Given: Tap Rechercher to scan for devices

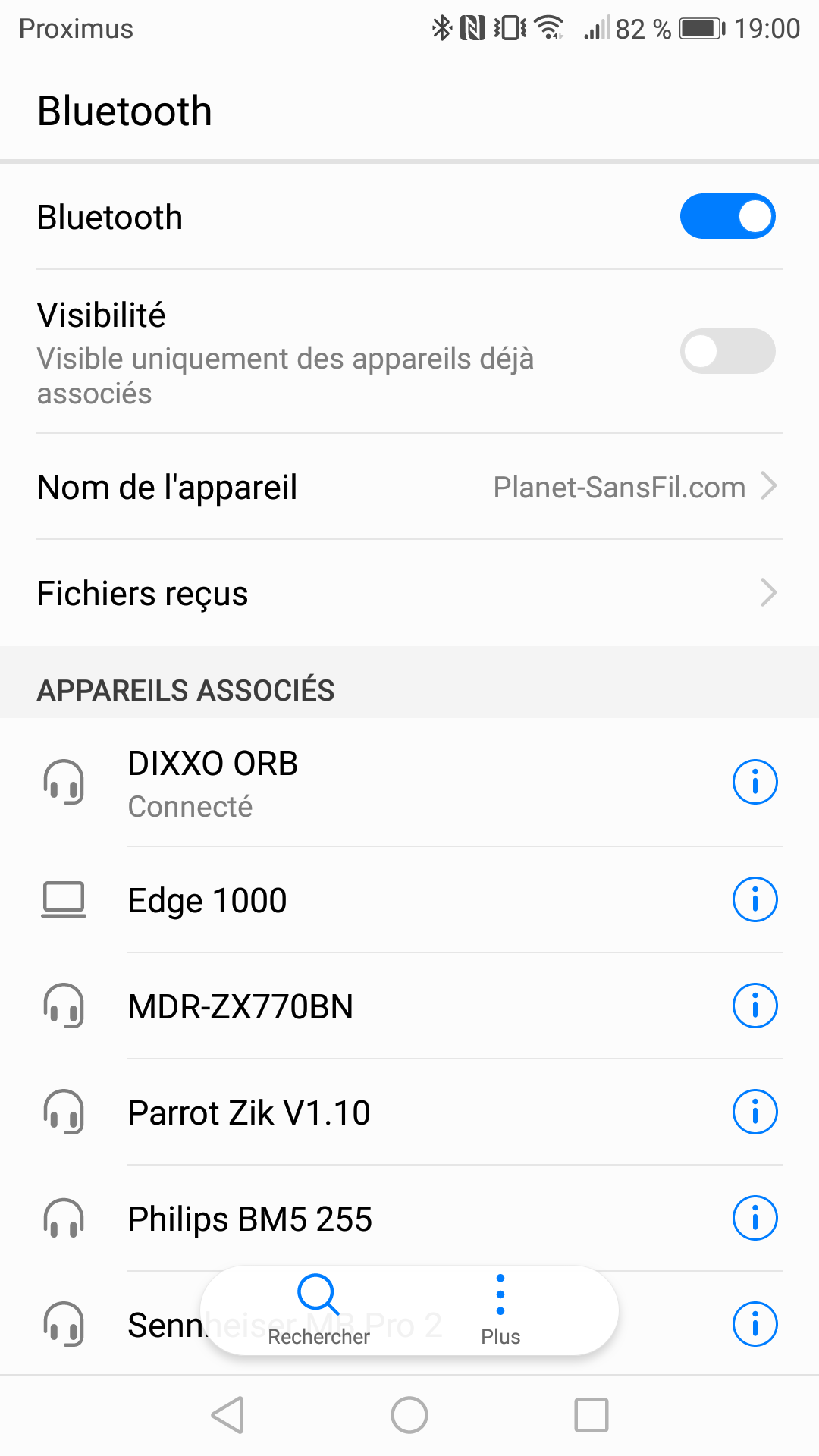Looking at the screenshot, I should [x=318, y=1310].
